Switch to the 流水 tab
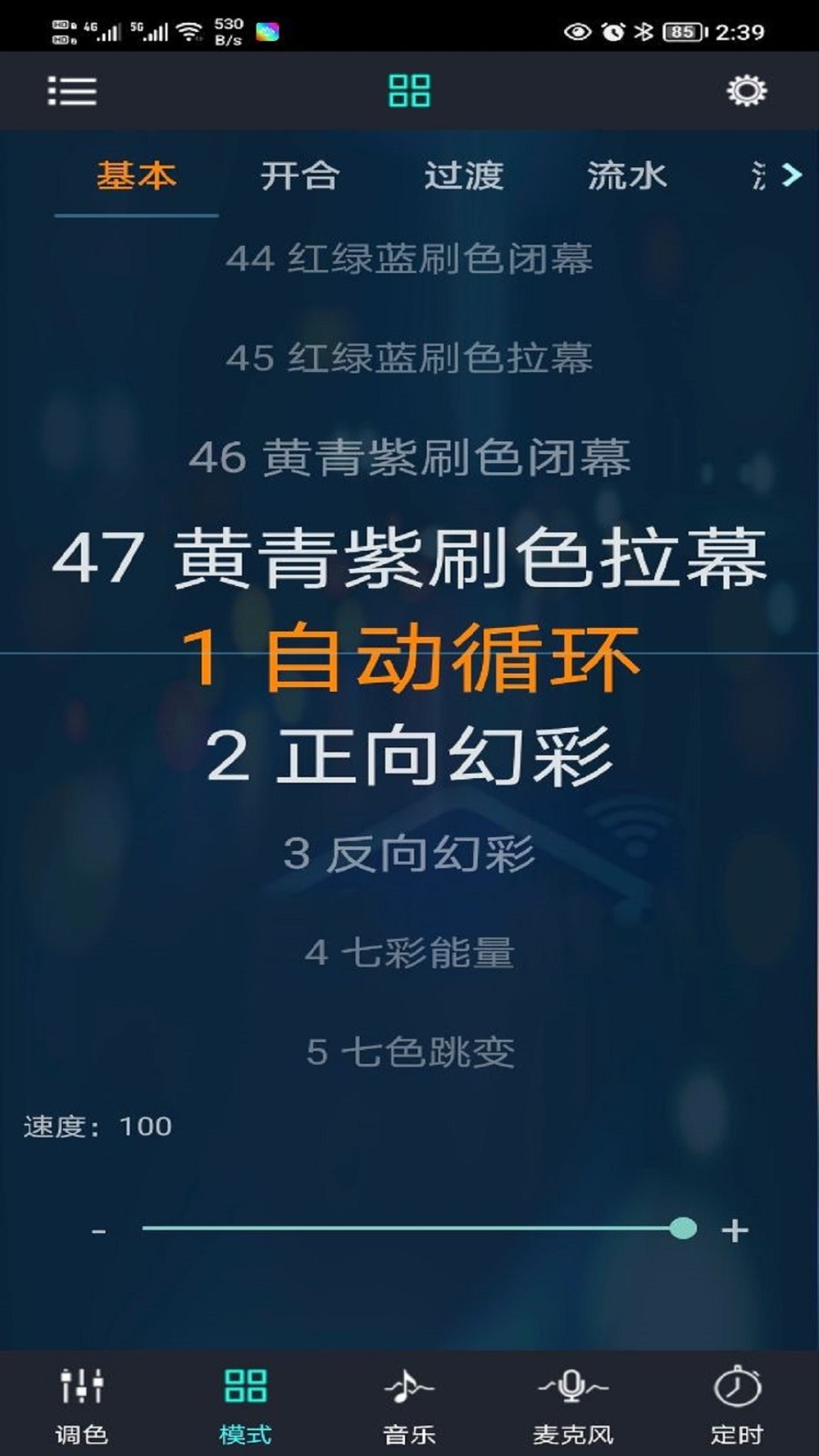Viewport: 819px width, 1456px height. (627, 176)
